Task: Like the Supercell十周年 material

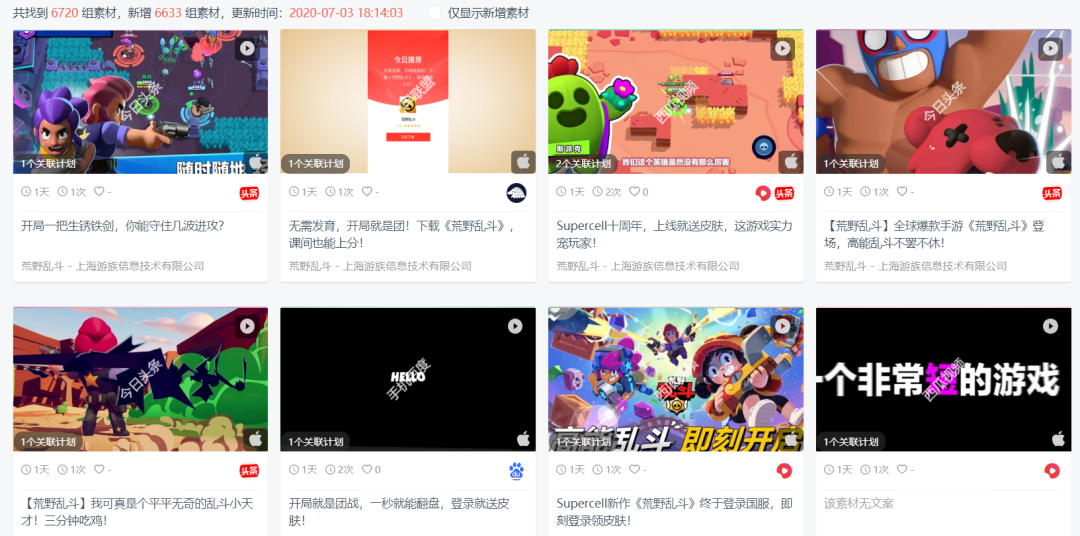Action: coord(634,192)
